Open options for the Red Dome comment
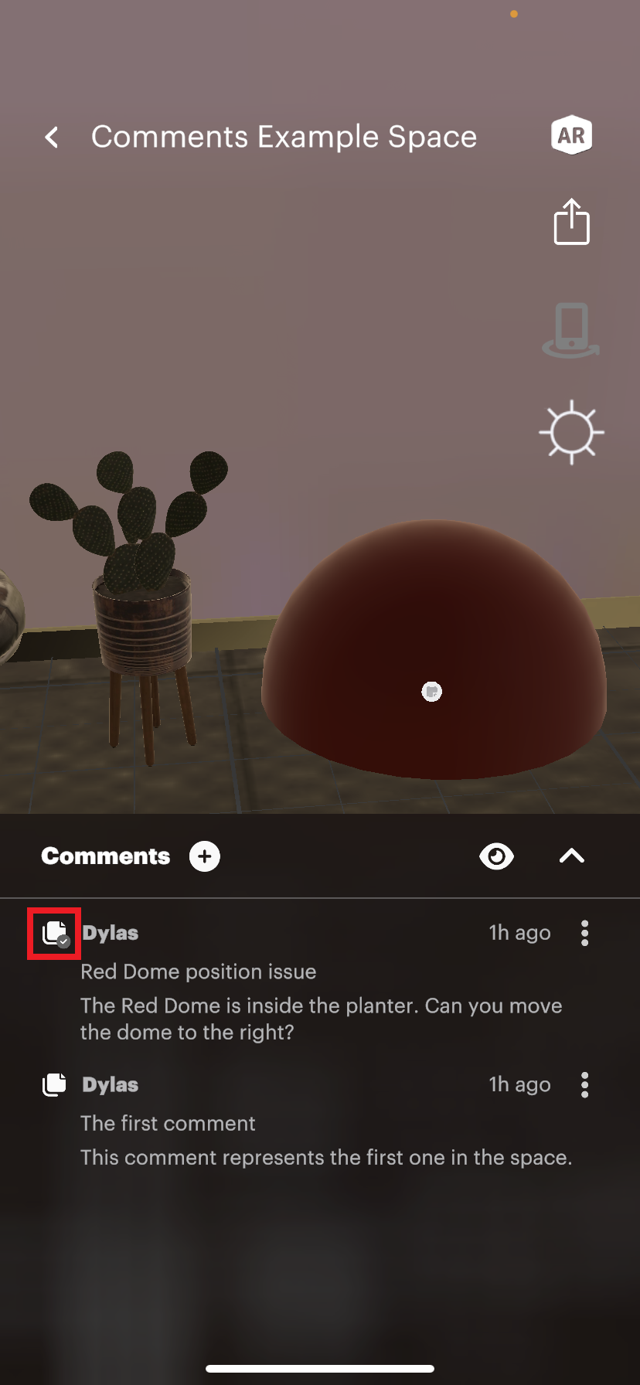 pos(585,933)
